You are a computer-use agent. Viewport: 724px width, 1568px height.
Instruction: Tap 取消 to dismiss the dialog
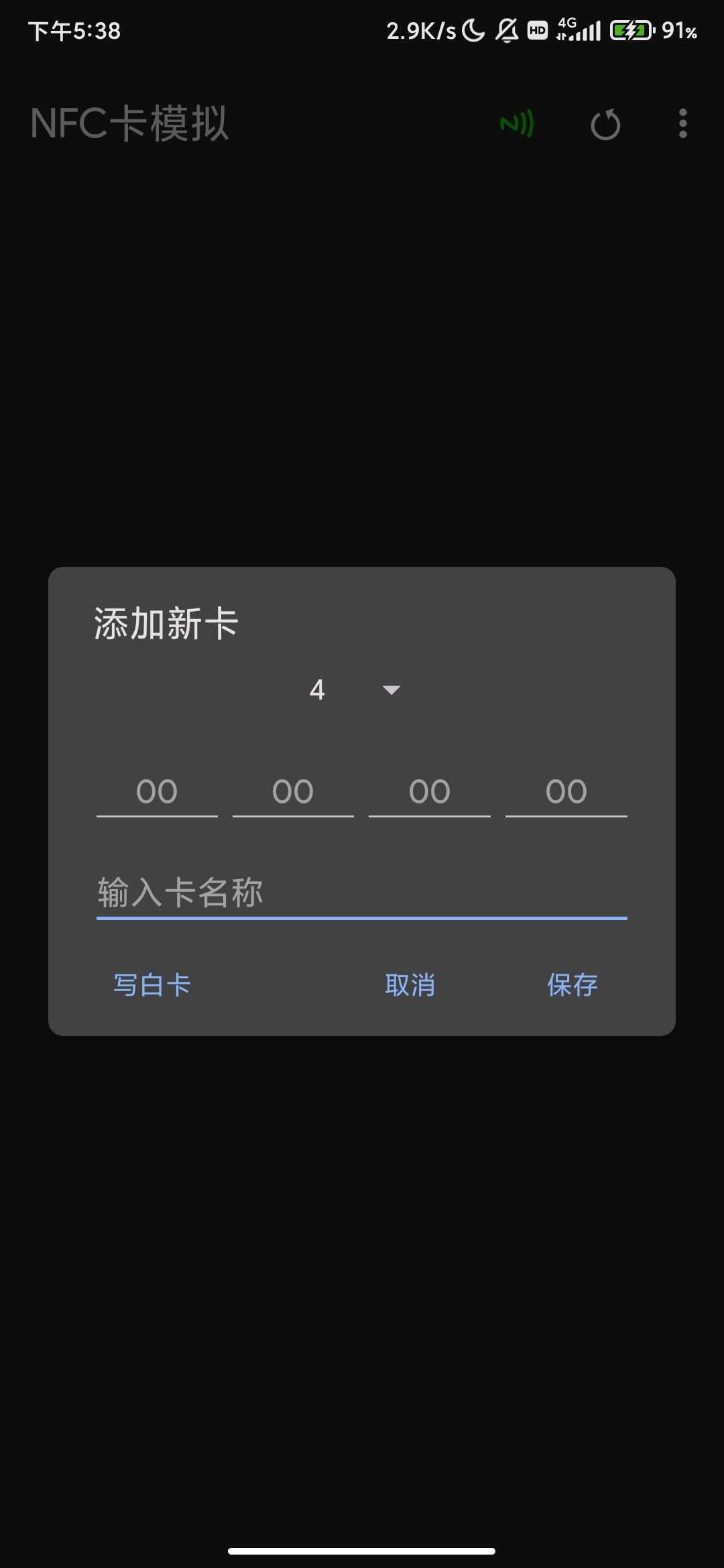tap(410, 985)
